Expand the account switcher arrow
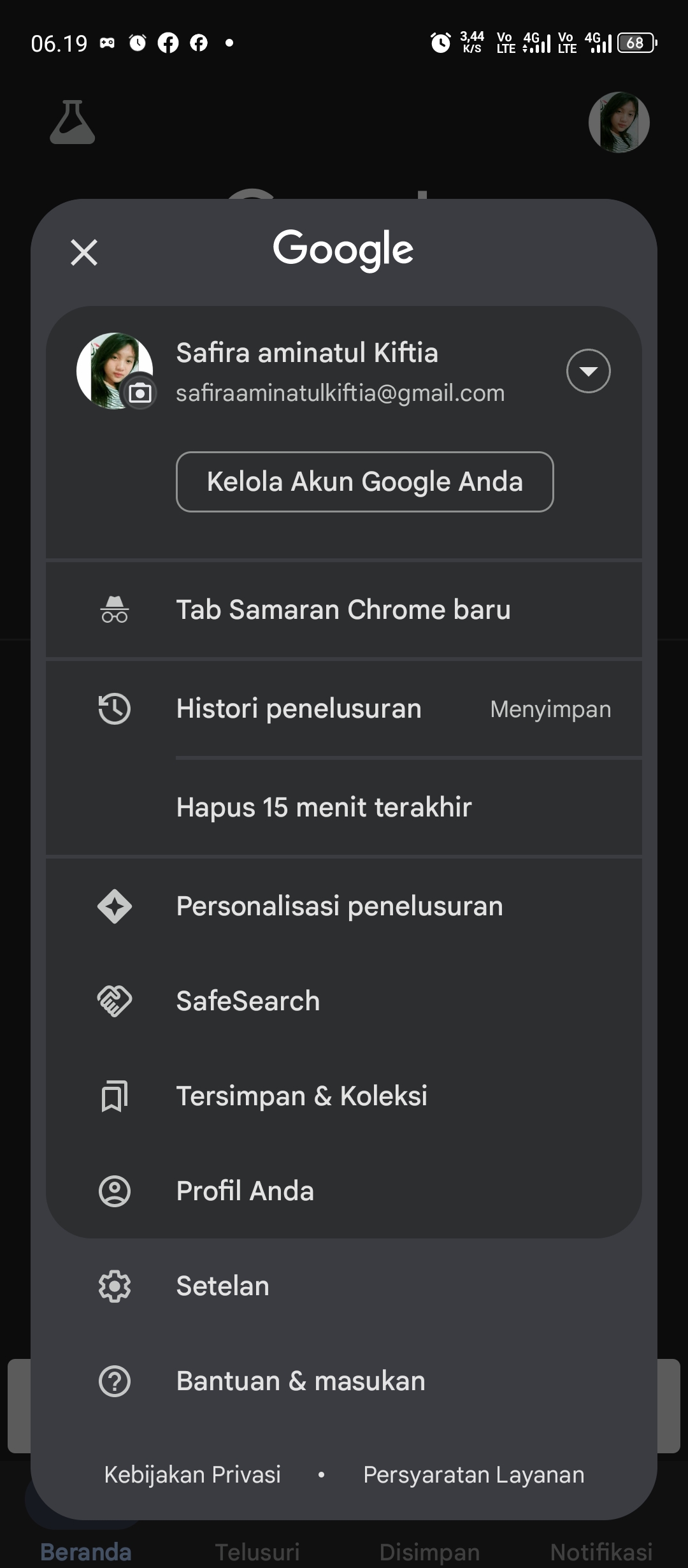The image size is (688, 1568). (588, 371)
